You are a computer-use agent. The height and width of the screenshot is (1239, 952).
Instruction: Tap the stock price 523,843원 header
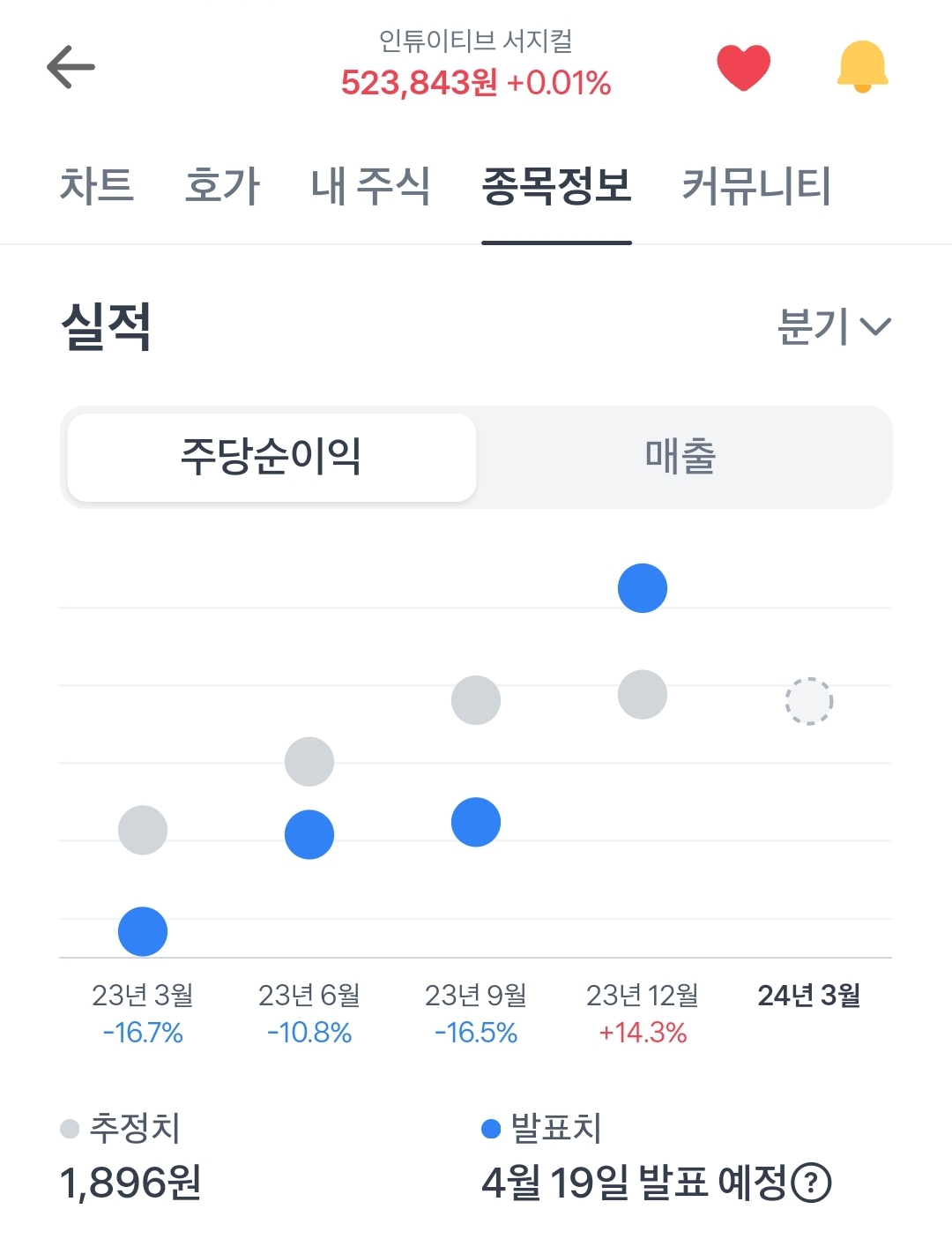[476, 86]
